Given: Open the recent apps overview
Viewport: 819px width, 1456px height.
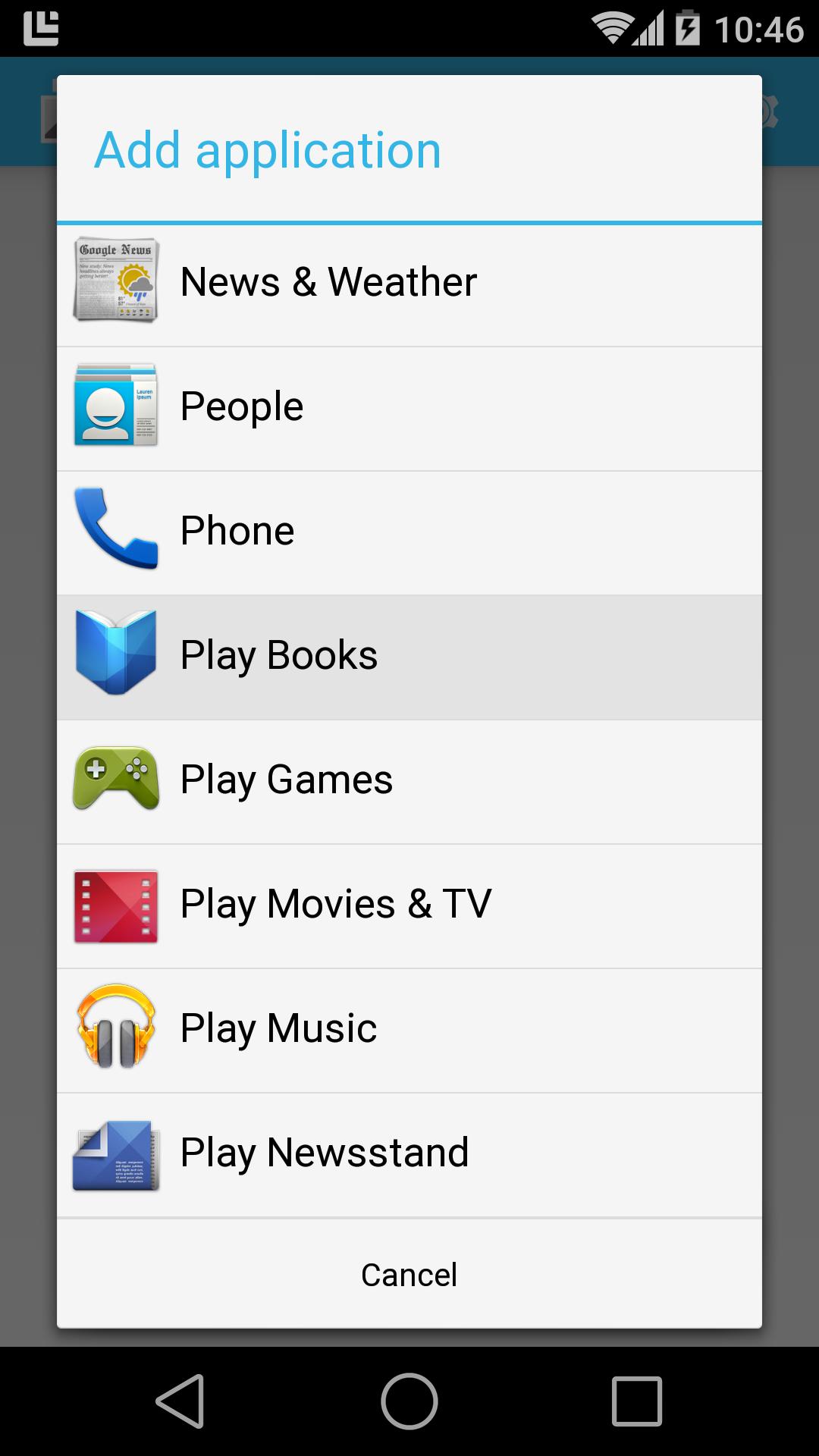Looking at the screenshot, I should click(x=636, y=1401).
